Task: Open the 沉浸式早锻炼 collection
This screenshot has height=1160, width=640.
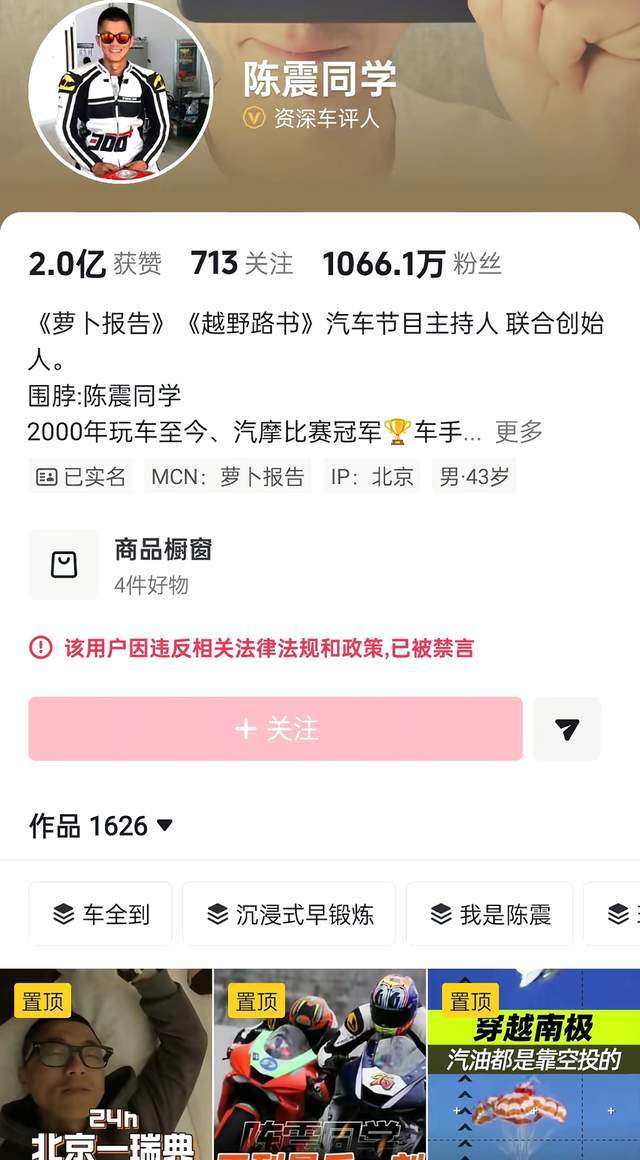Action: tap(289, 914)
